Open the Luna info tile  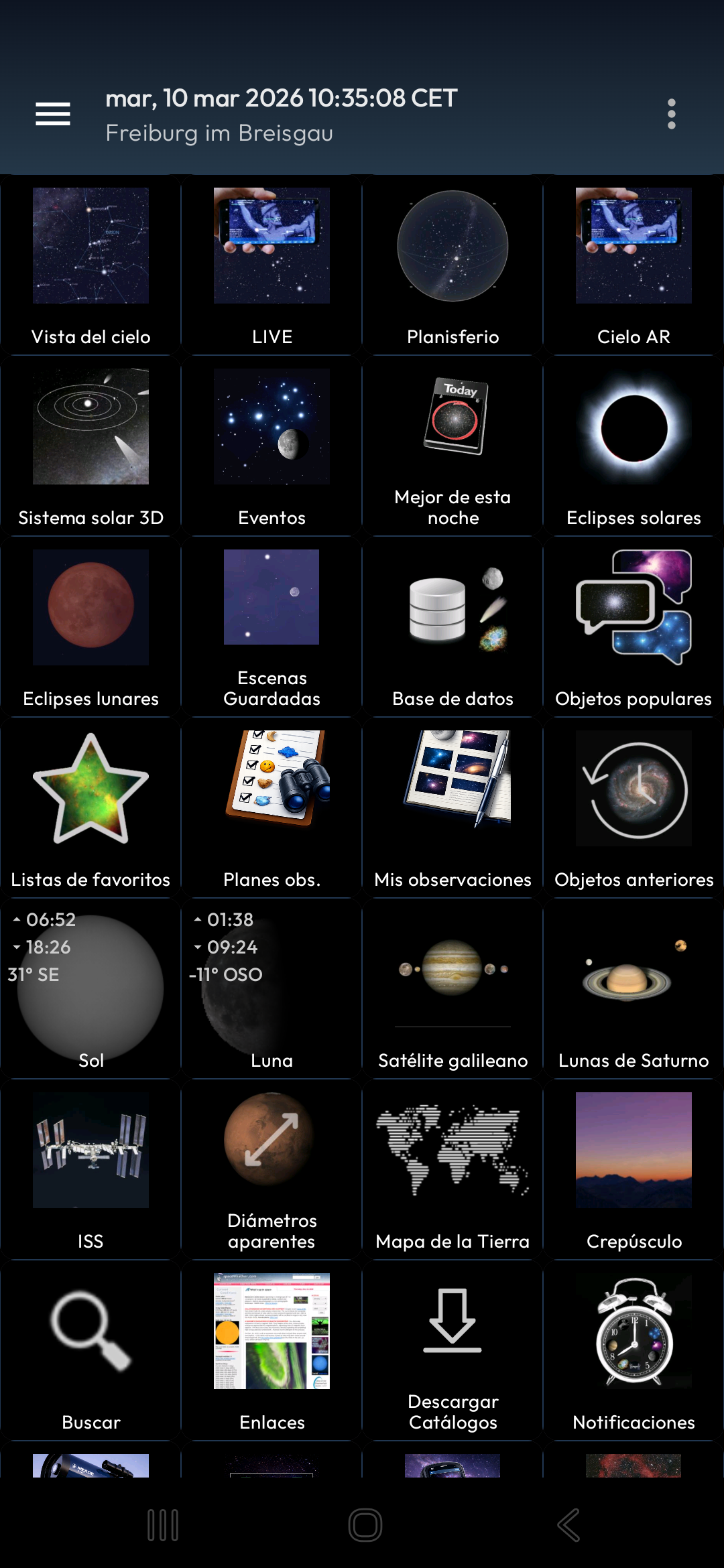pyautogui.click(x=271, y=988)
